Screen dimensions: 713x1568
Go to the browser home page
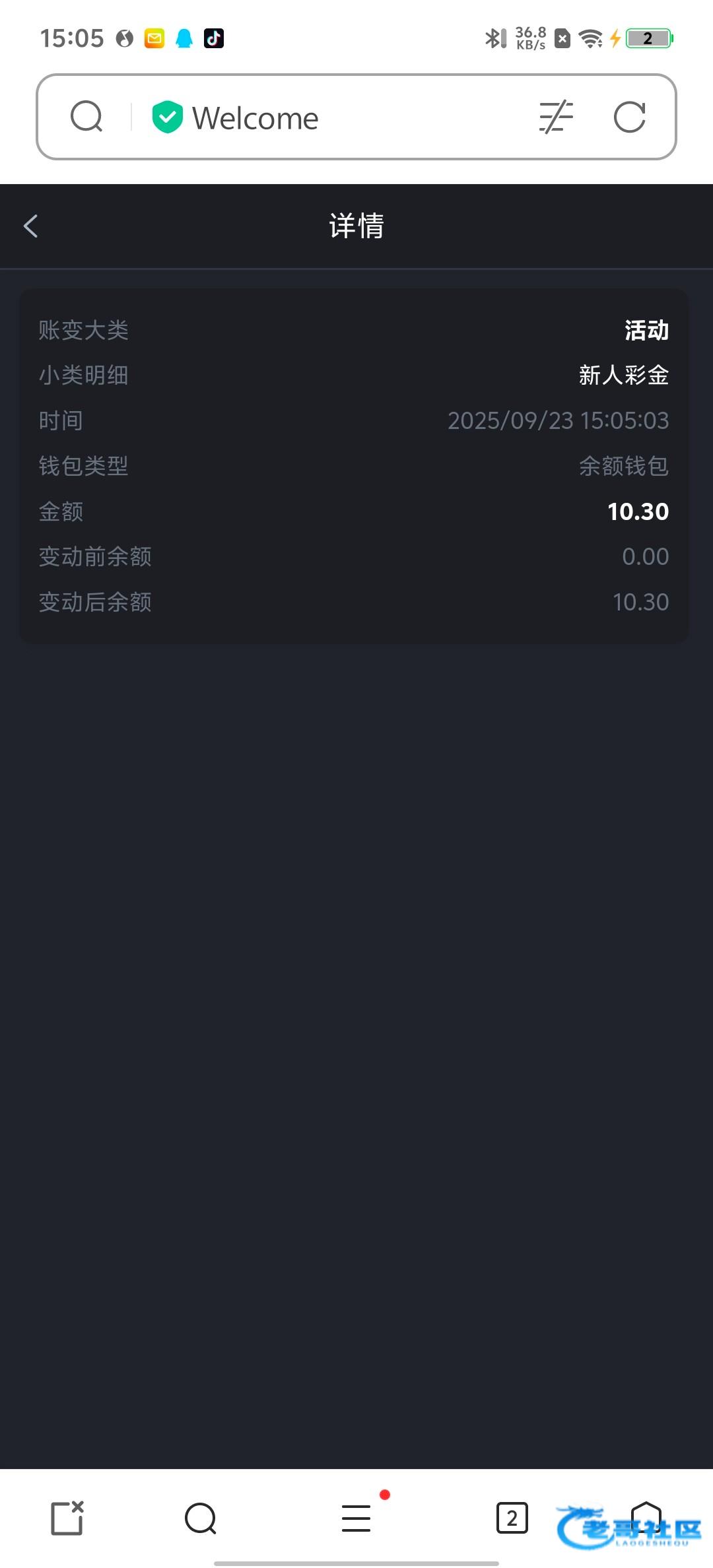pos(646,1517)
